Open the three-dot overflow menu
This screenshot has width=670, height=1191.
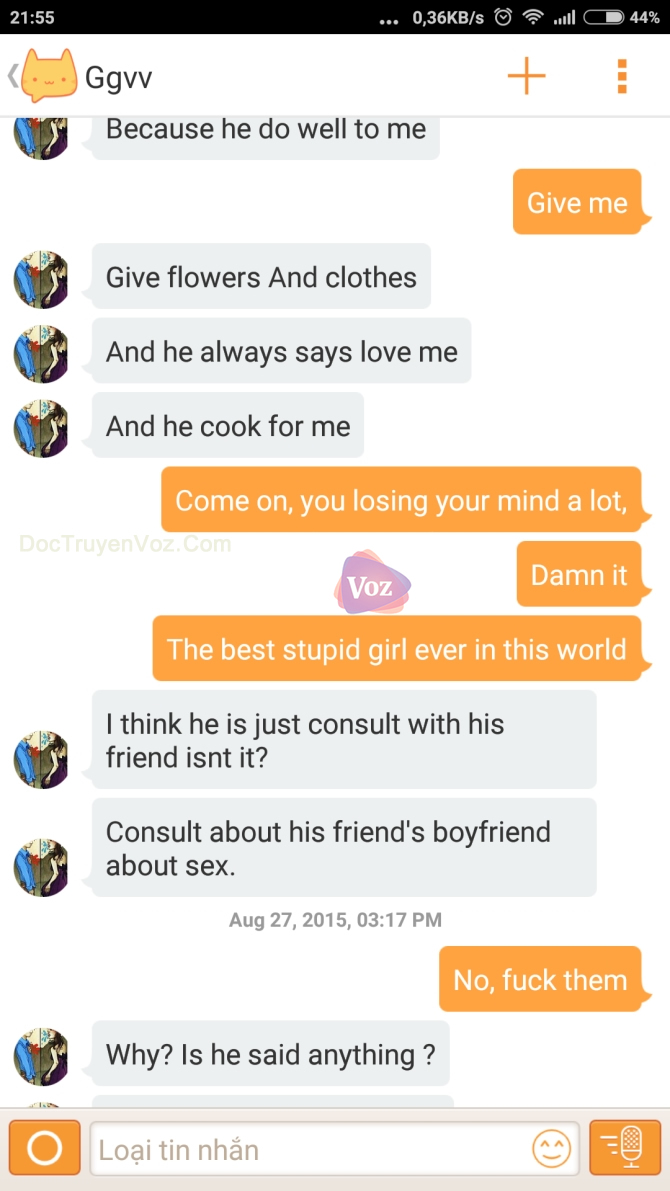click(x=622, y=76)
